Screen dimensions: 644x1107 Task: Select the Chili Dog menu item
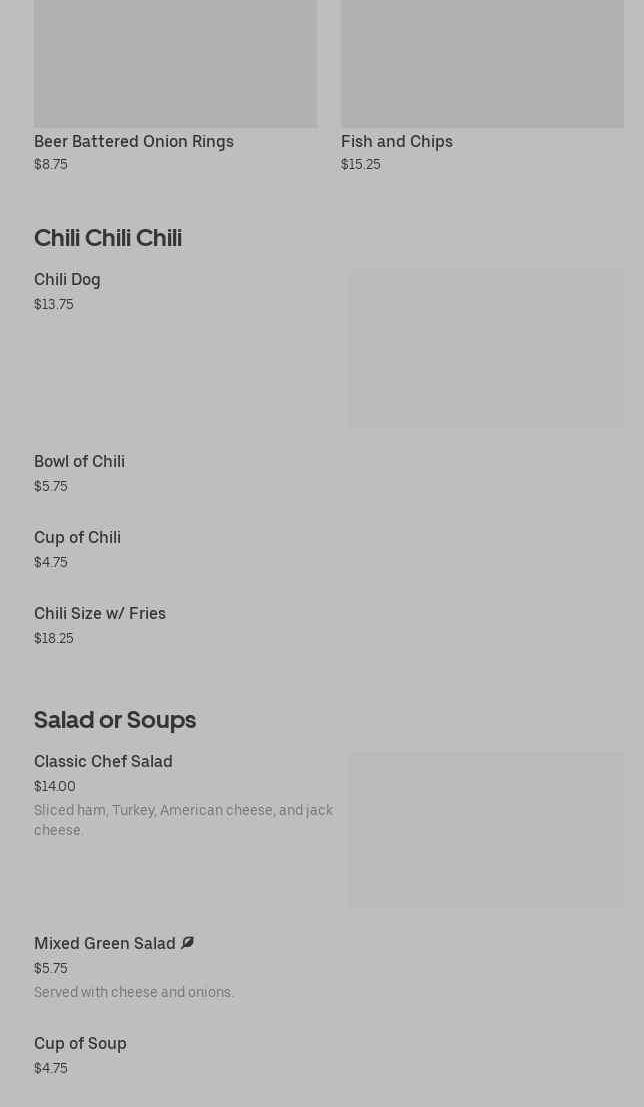click(x=329, y=348)
